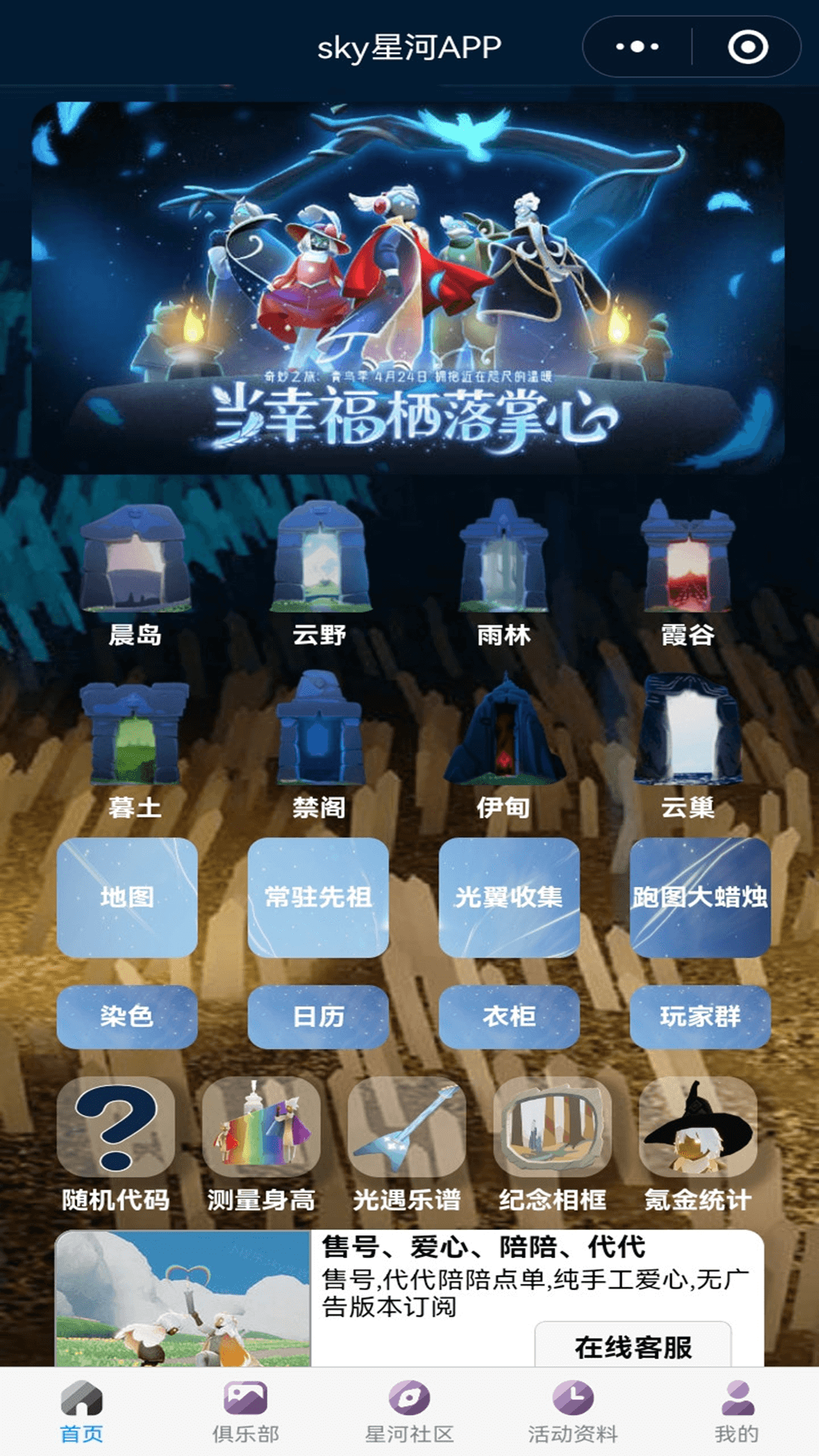
Task: Open 跑图大蜡烛 route
Action: pos(701,897)
